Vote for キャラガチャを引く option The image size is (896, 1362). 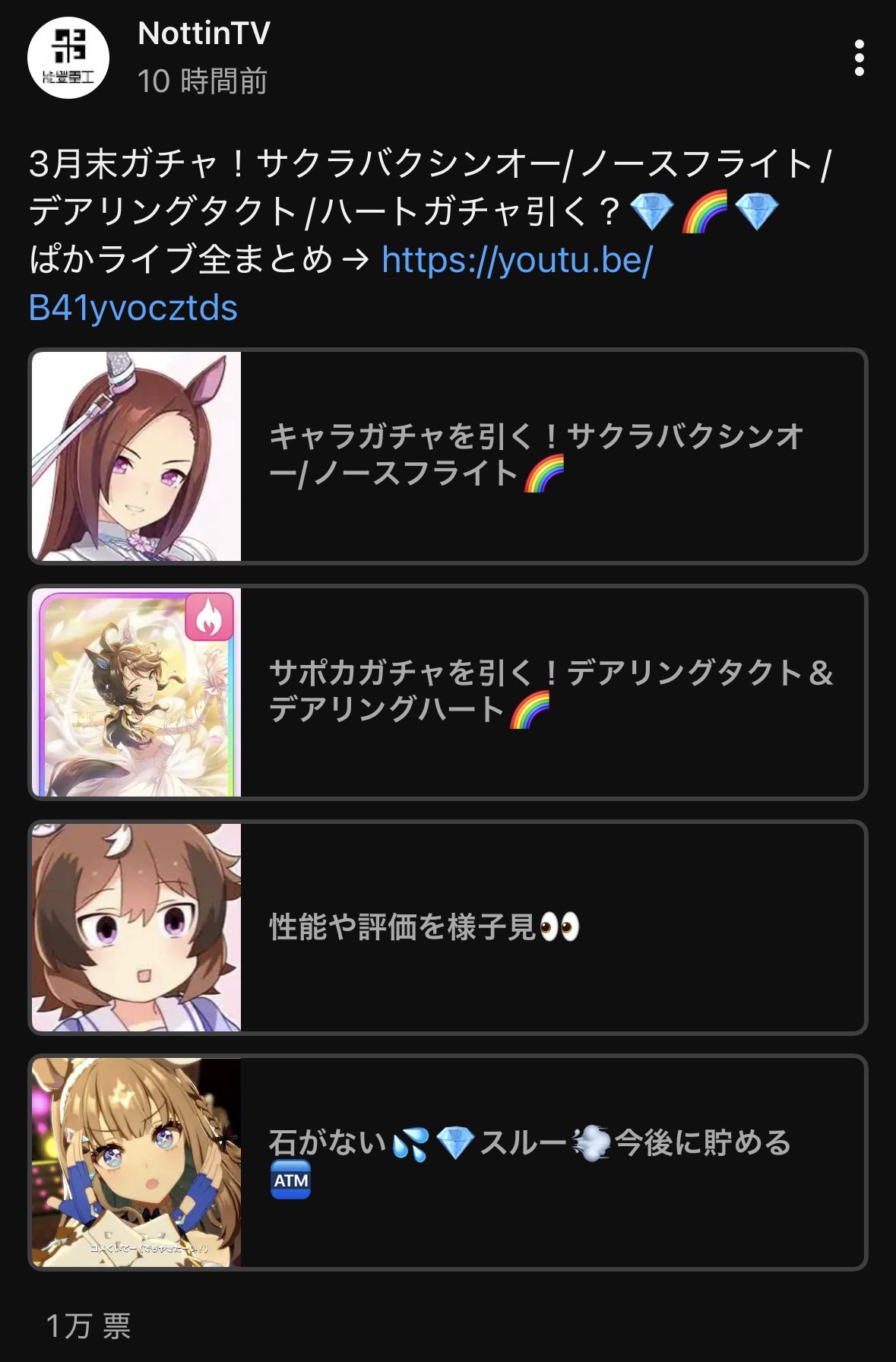click(x=448, y=456)
